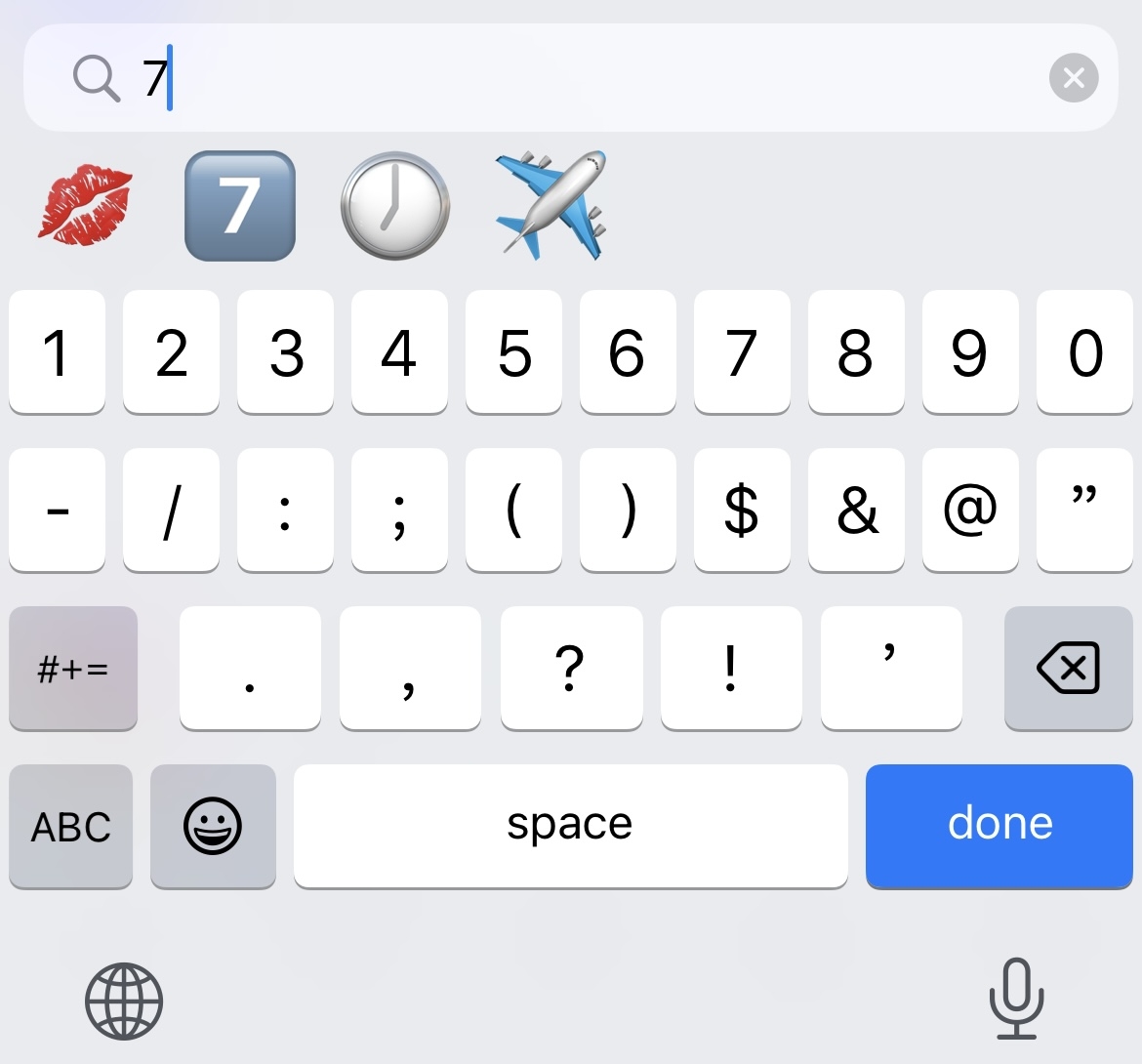Insert the seven o'clock emoji

(395, 205)
